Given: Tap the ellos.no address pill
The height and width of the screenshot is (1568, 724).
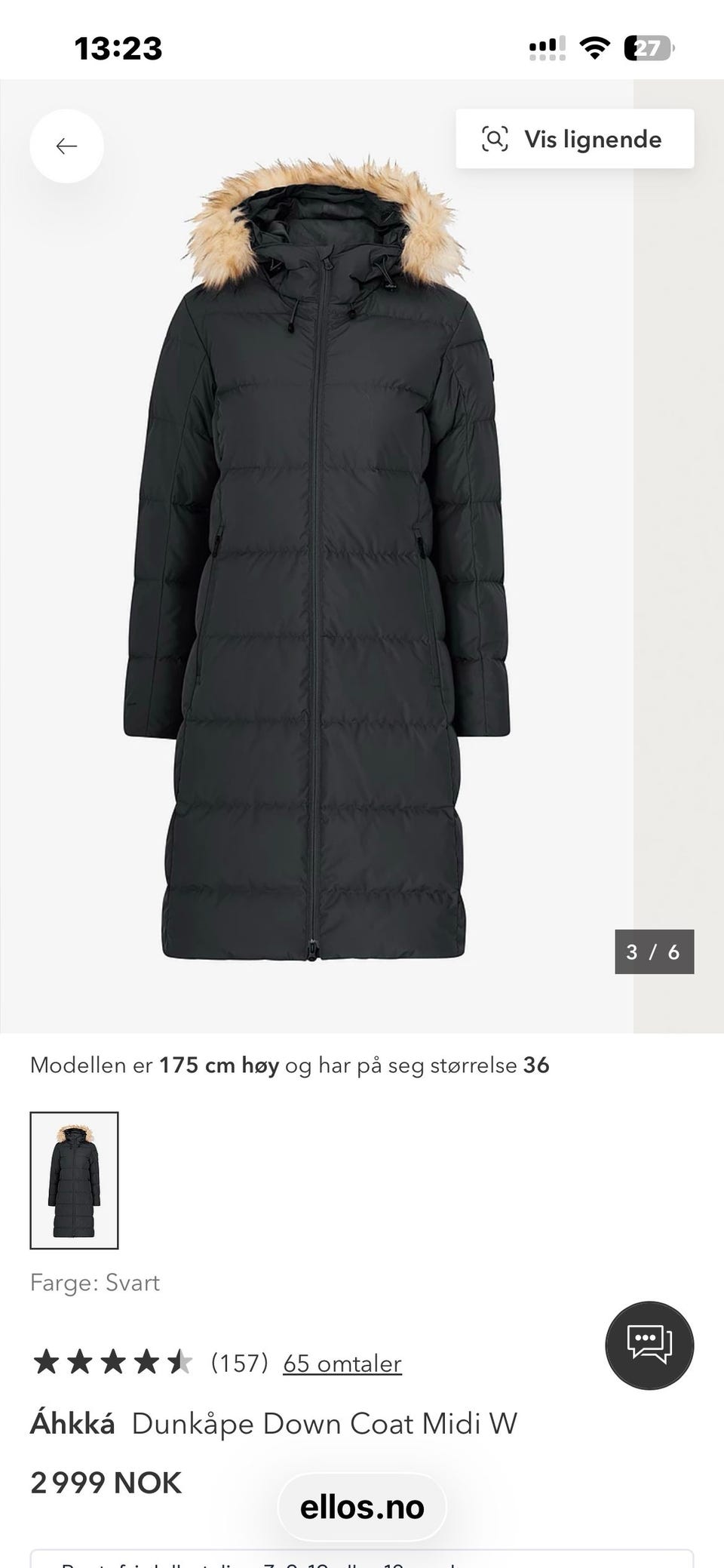Looking at the screenshot, I should click(362, 1507).
